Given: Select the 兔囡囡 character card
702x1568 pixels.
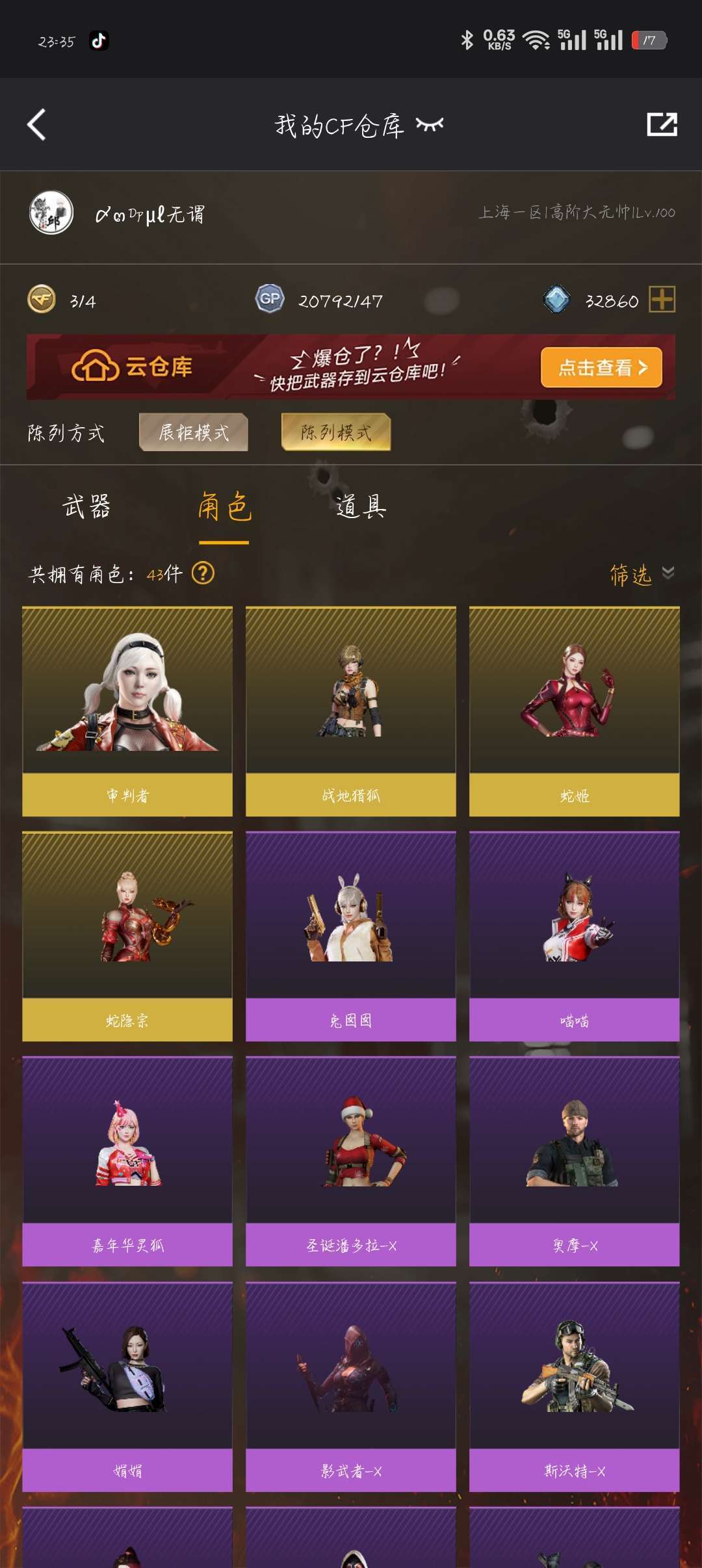Looking at the screenshot, I should point(351,937).
